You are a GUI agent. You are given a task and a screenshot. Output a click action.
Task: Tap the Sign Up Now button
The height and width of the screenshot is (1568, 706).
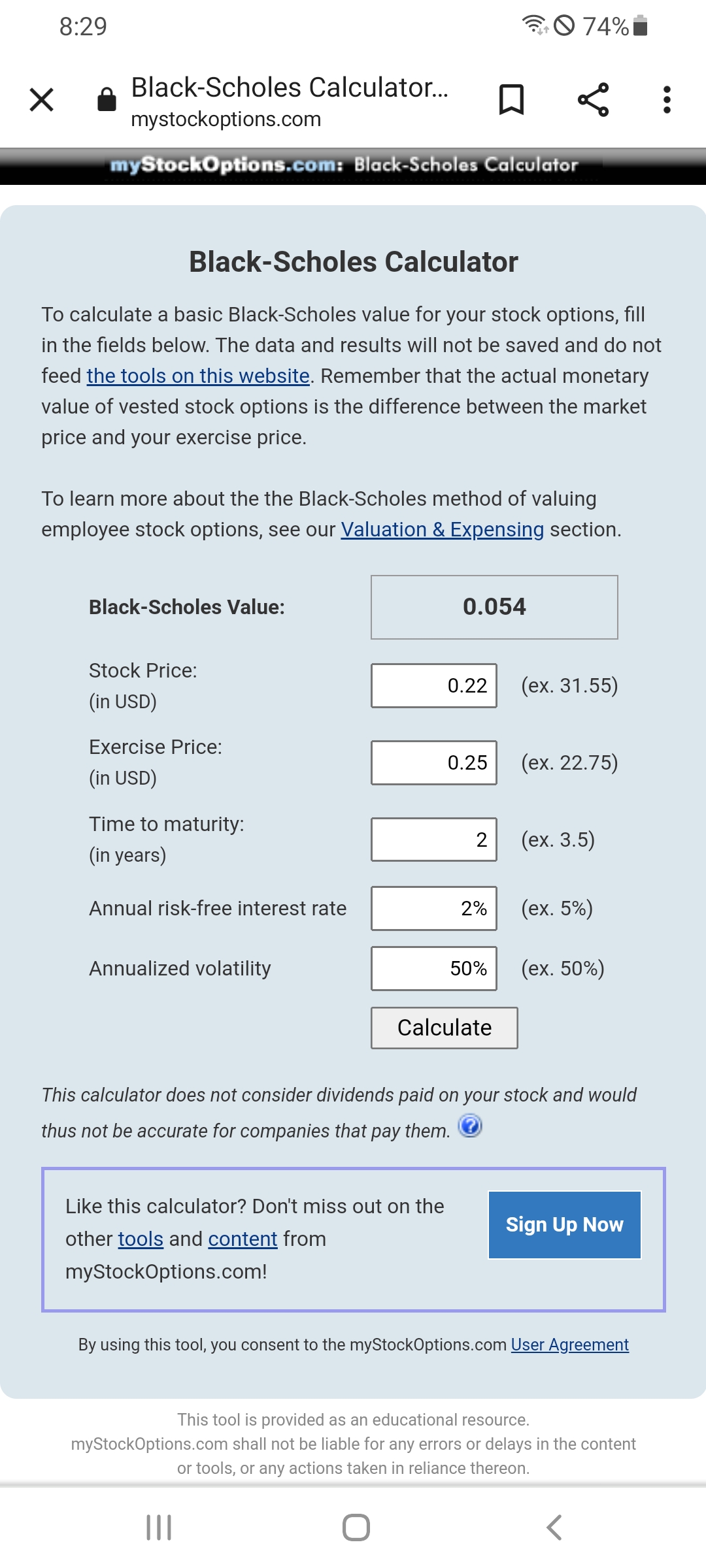point(565,1224)
